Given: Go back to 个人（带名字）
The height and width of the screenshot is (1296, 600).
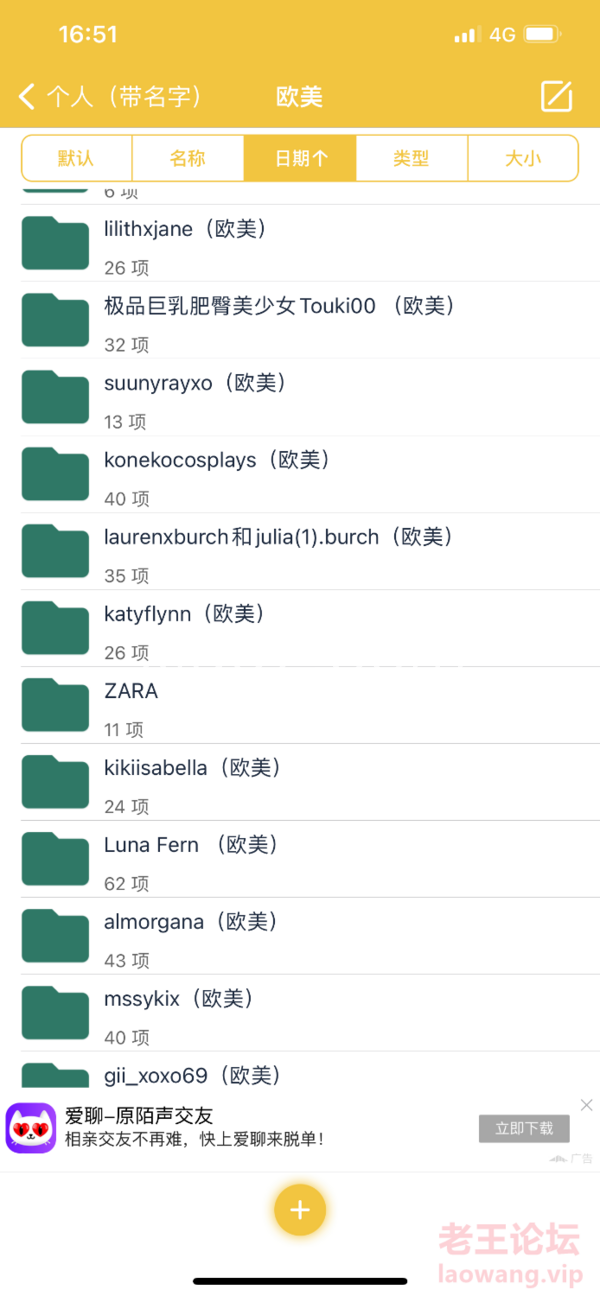Looking at the screenshot, I should (x=111, y=97).
